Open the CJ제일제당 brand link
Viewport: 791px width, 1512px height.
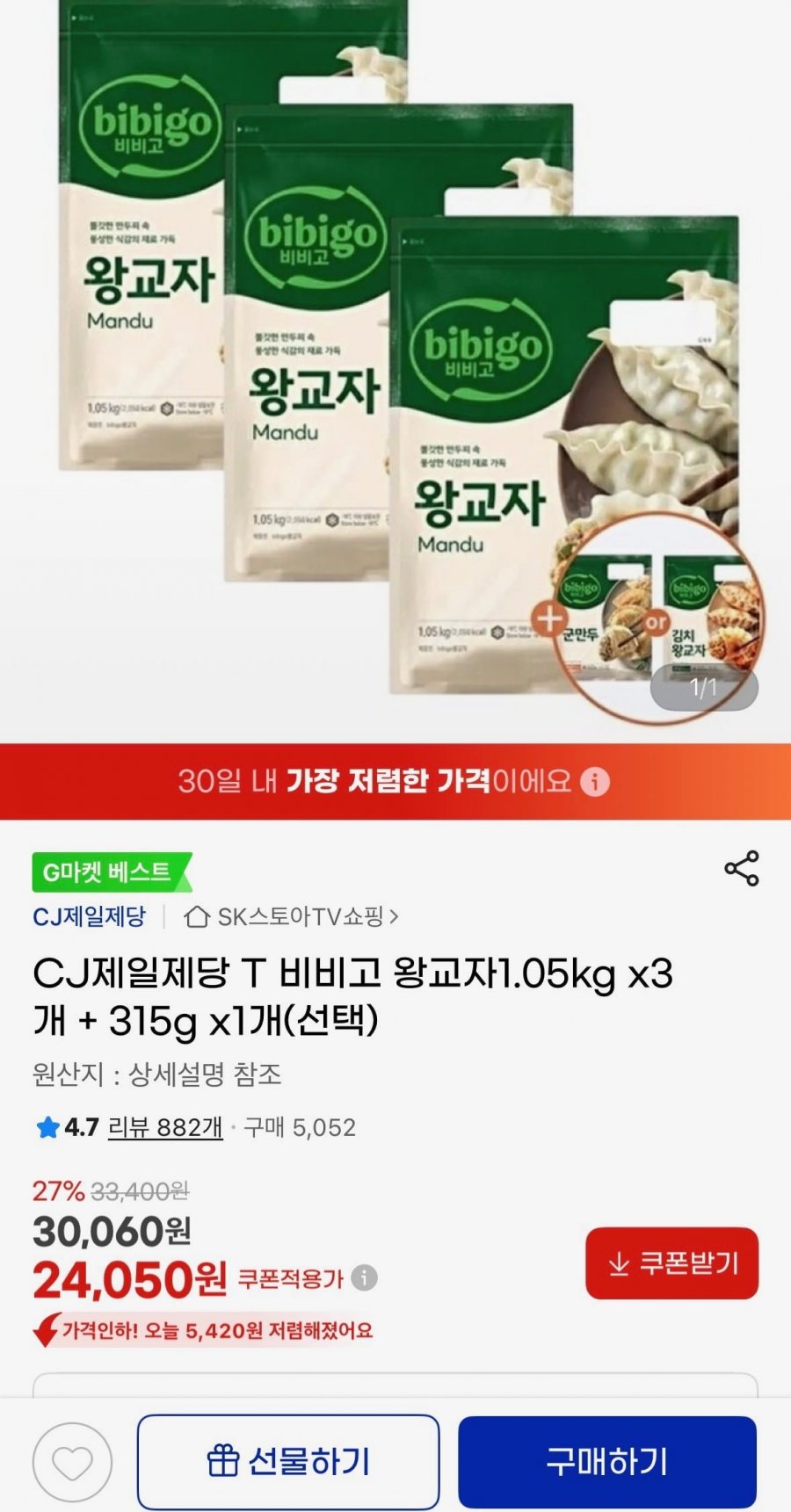(89, 917)
